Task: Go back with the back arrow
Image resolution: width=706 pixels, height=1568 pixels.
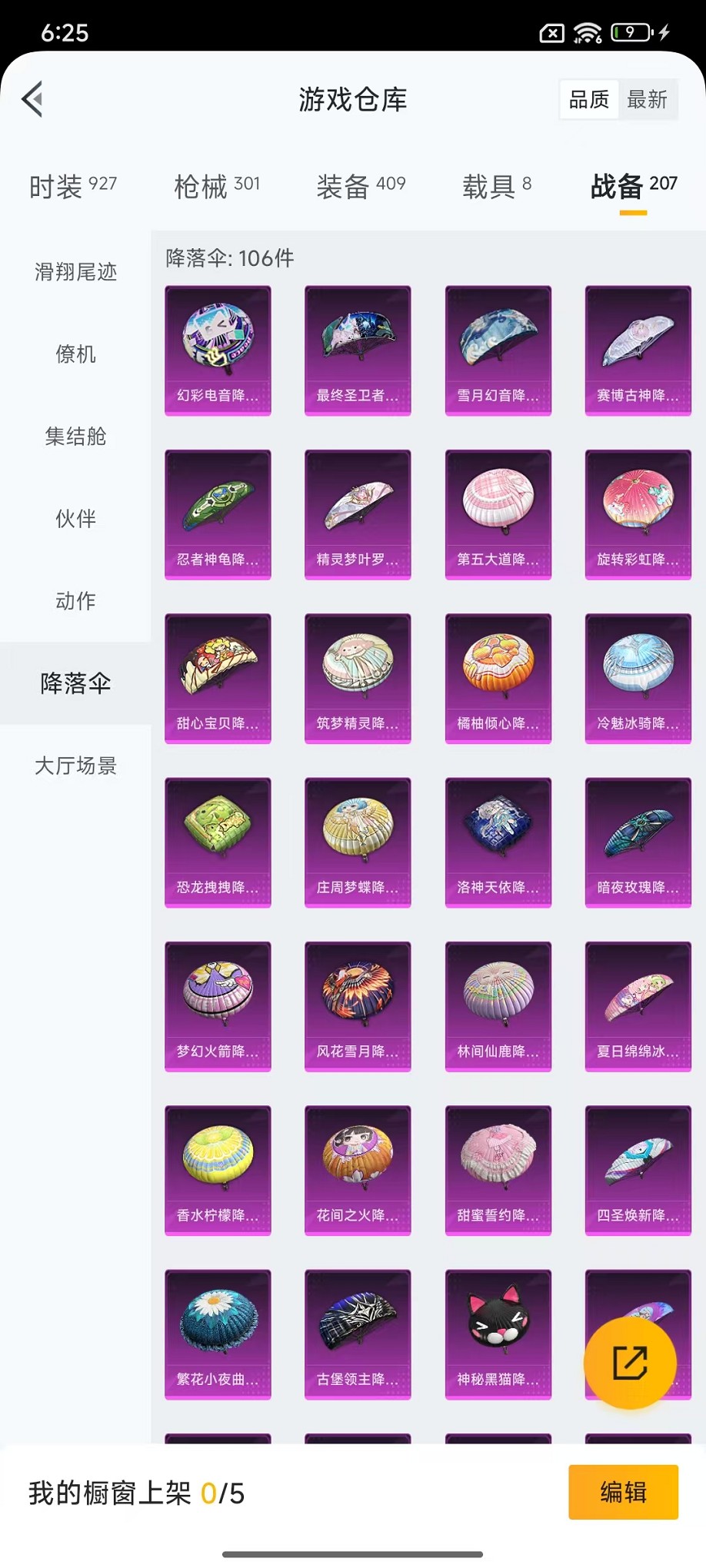Action: click(x=32, y=99)
